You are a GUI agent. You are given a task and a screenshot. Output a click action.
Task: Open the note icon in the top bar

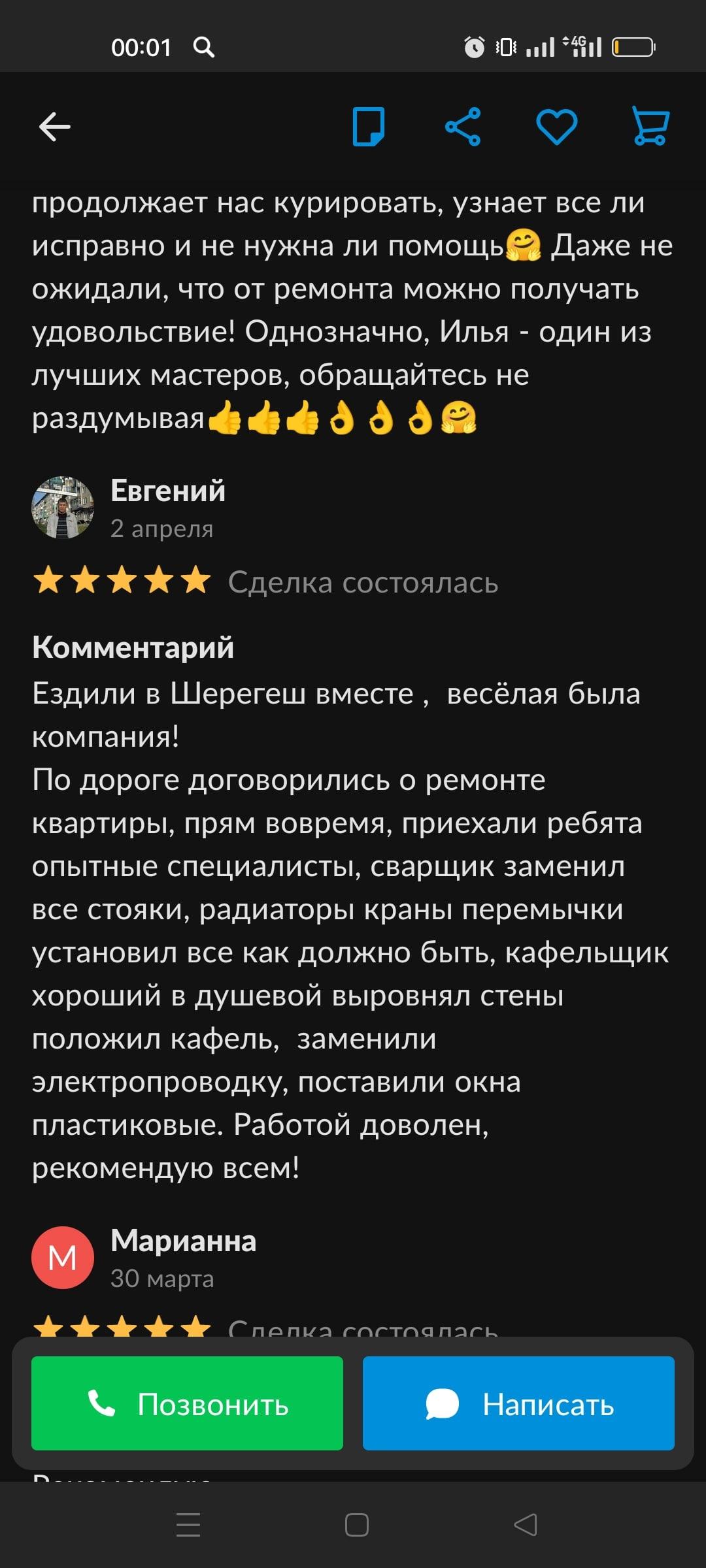369,127
